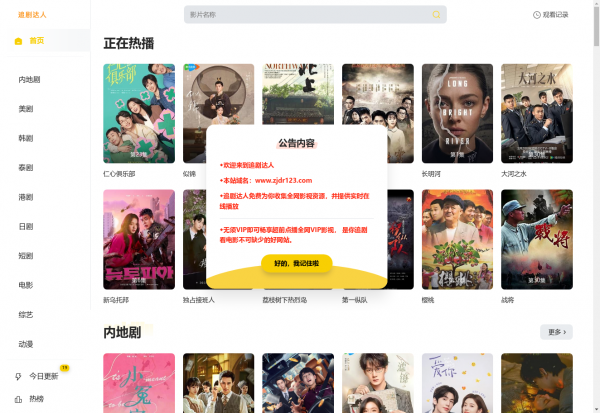600x413 pixels.
Task: Tap the search magnifier icon
Action: coord(436,15)
